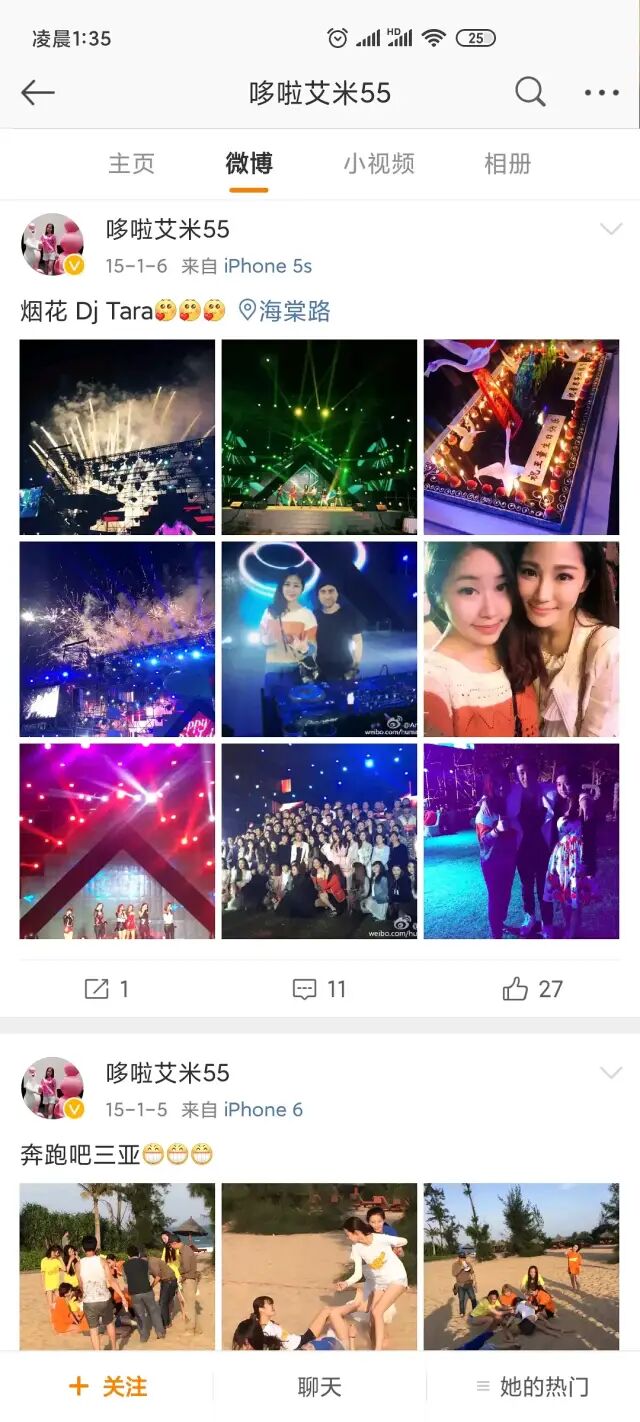Screen dimensions: 640x1422
Task: Repost the 烟花 Dj Tara post
Action: (107, 989)
